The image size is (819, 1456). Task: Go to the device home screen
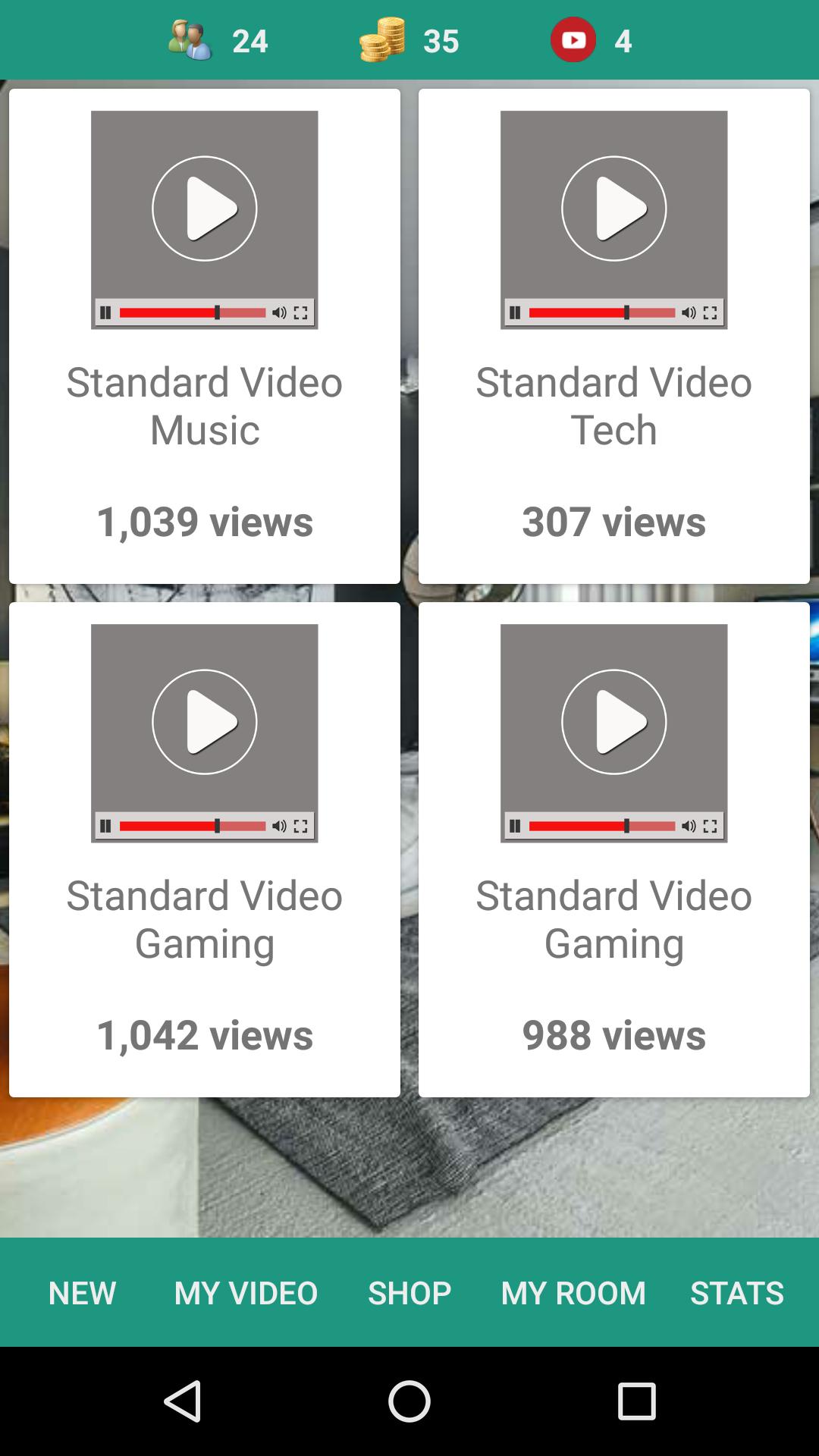click(409, 1401)
